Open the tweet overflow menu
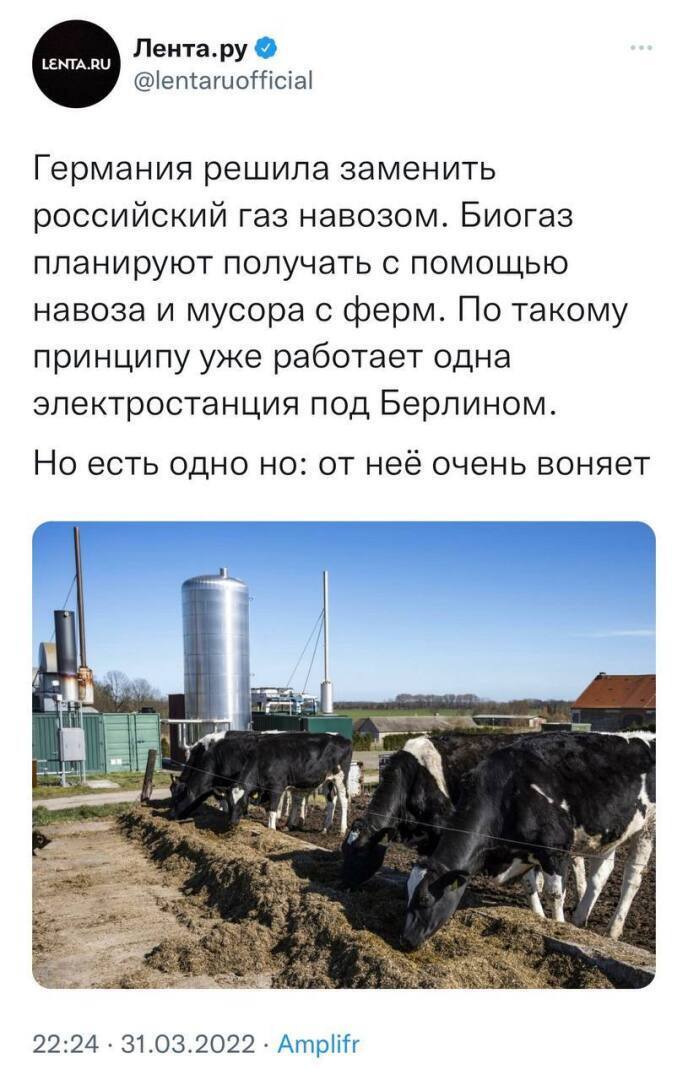 (x=641, y=48)
